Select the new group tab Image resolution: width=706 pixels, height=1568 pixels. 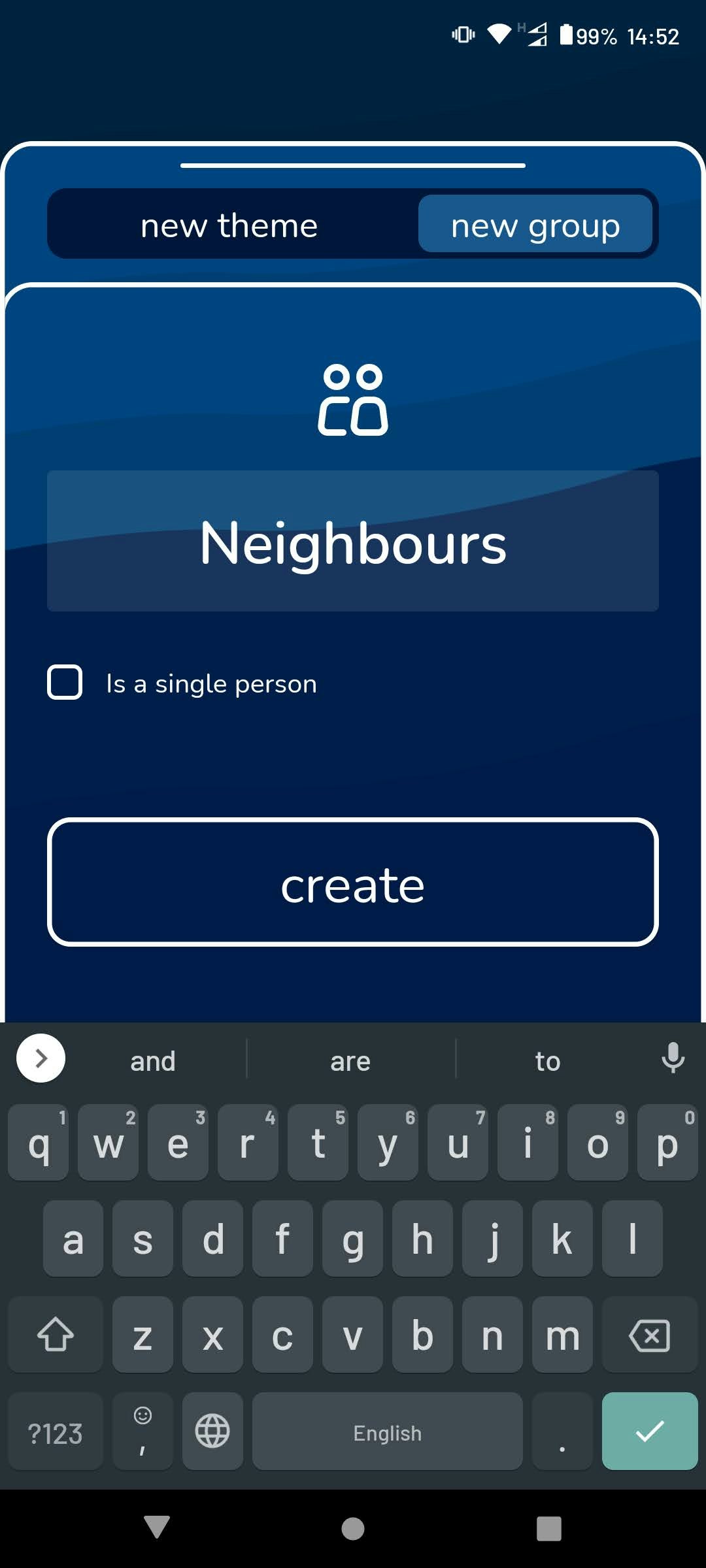535,225
